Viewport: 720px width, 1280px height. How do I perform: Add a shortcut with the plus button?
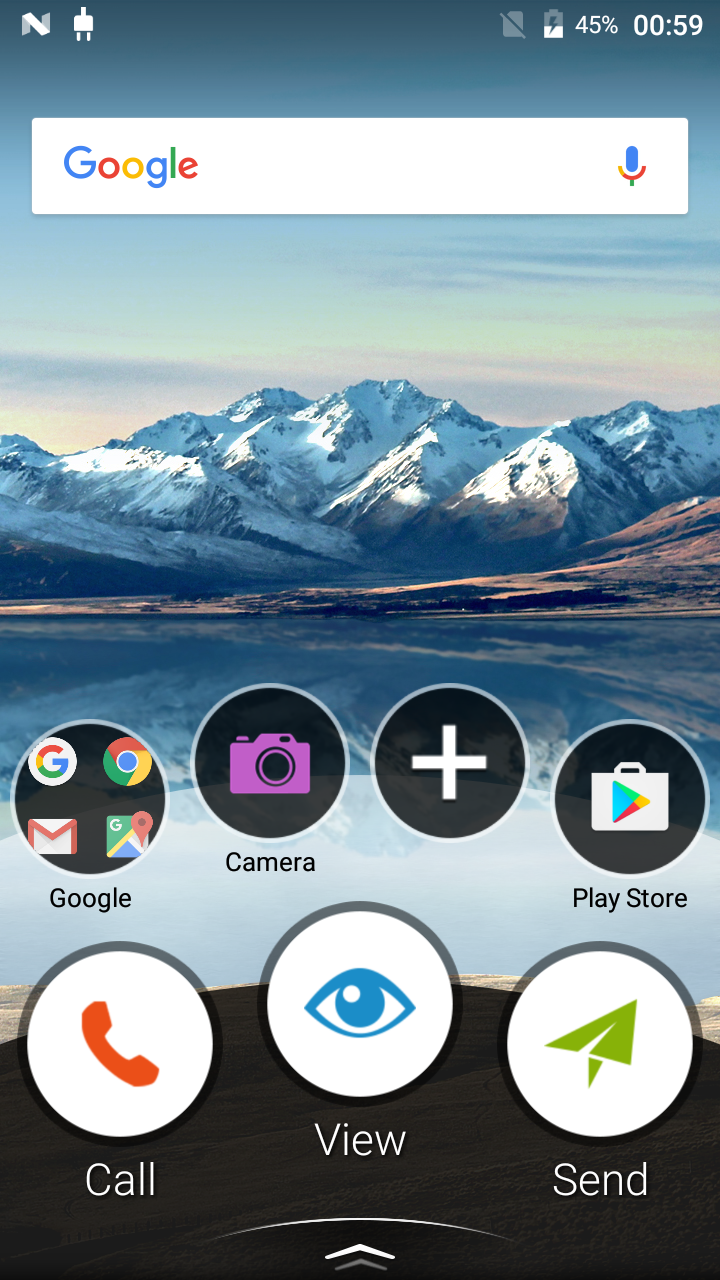pyautogui.click(x=450, y=763)
